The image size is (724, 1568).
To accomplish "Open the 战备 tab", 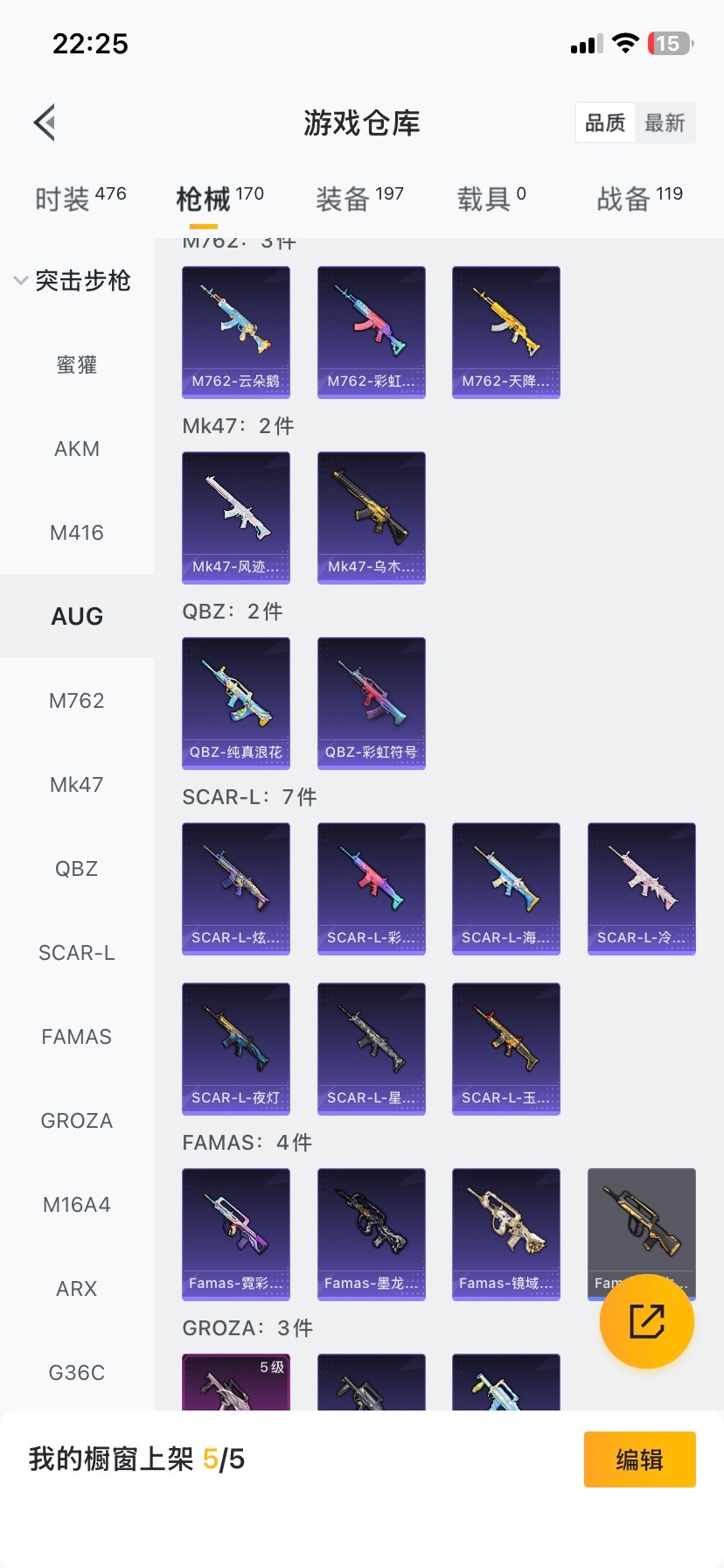I will (x=639, y=199).
